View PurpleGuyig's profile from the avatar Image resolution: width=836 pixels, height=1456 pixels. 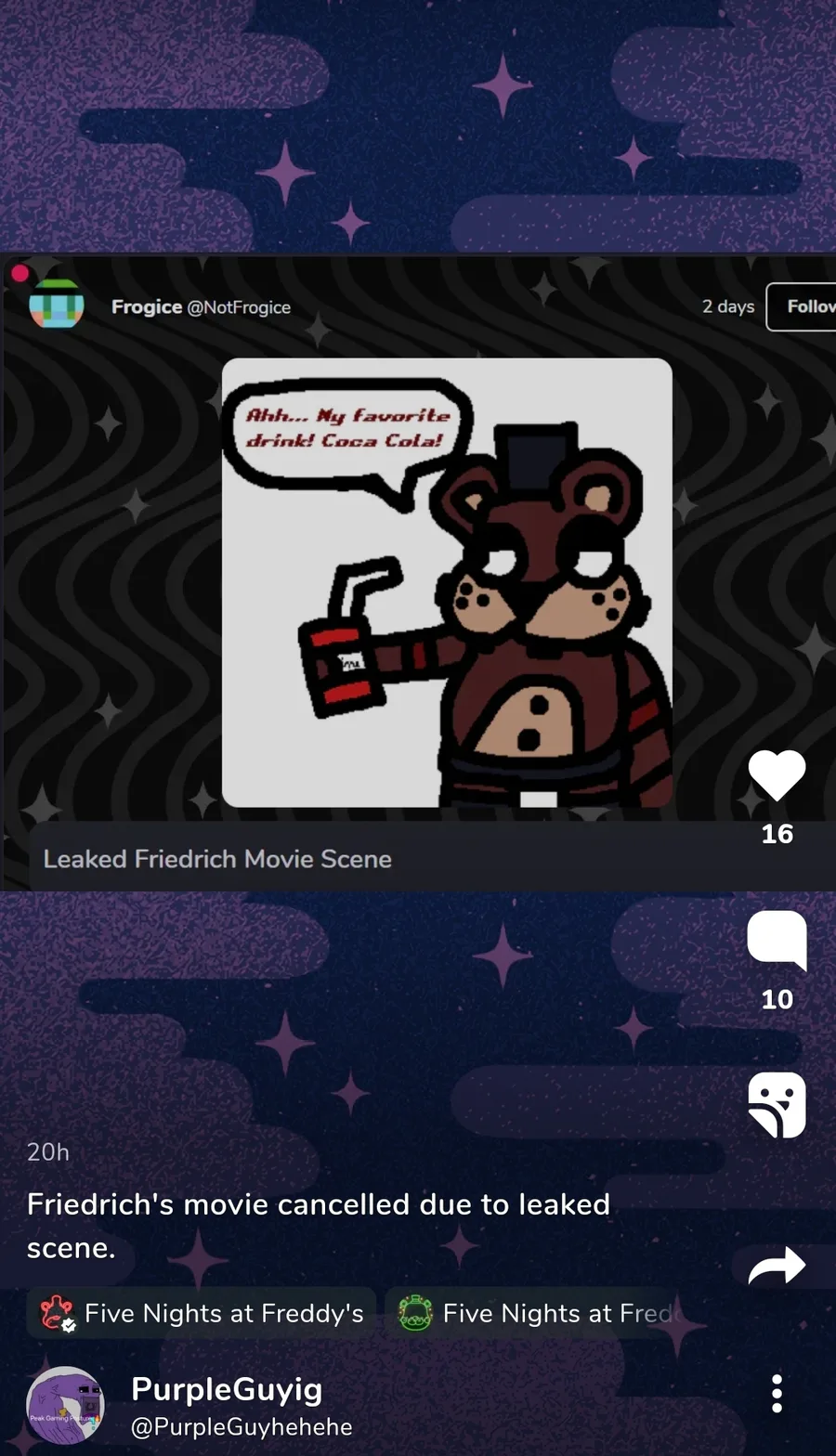tap(65, 1405)
